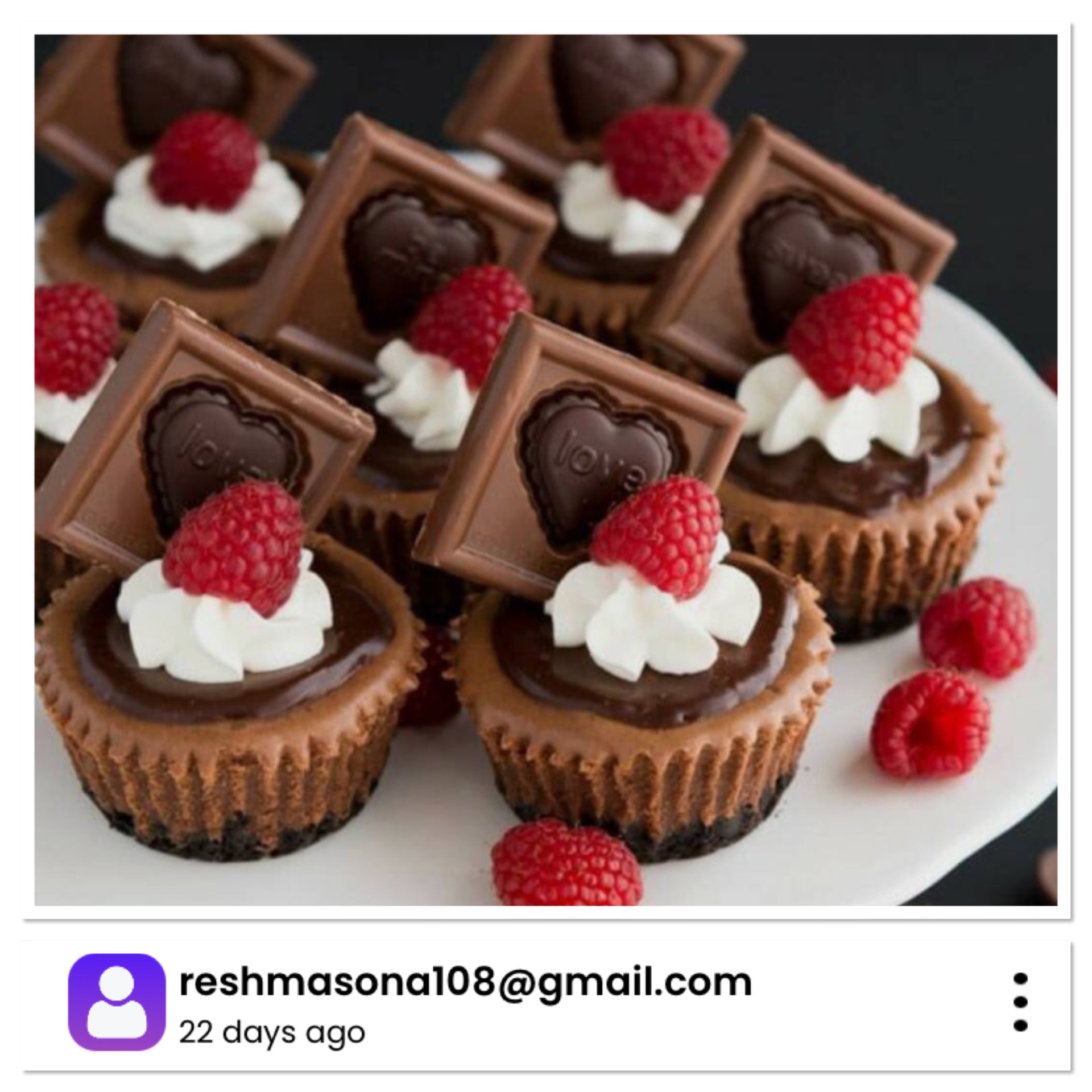Viewport: 1092px width, 1092px height.
Task: Open the overflow menu on reshmasona108's post
Action: (x=1020, y=1002)
